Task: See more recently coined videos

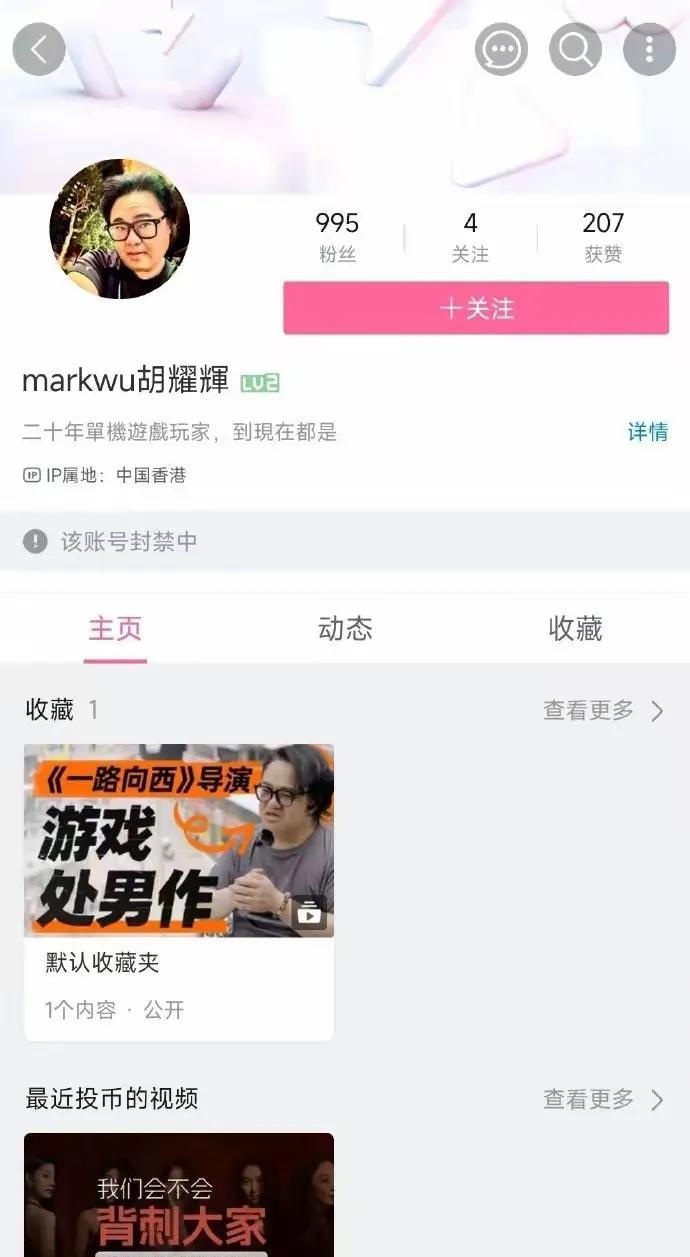Action: click(602, 1099)
